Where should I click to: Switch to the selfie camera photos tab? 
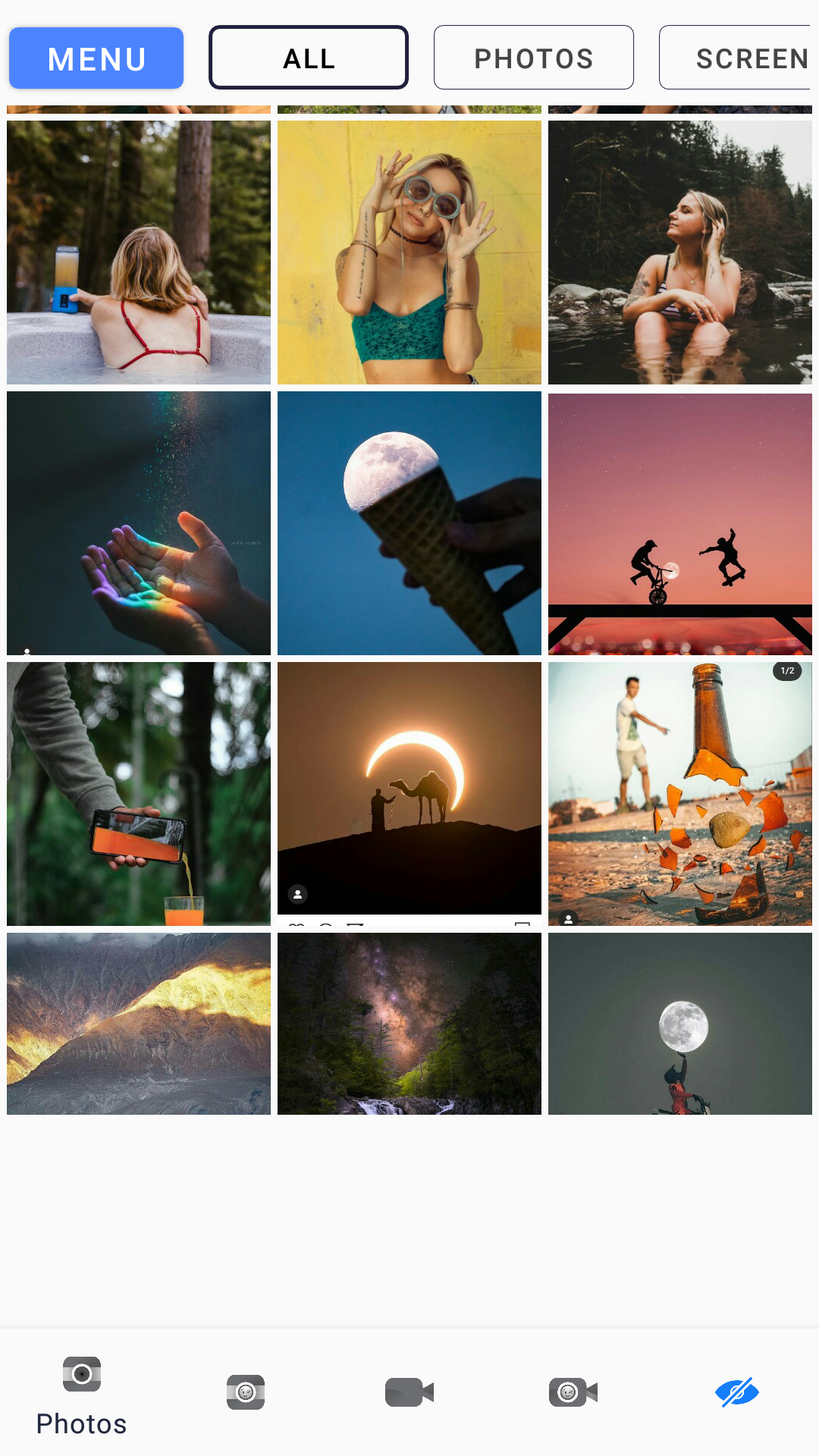click(246, 1392)
